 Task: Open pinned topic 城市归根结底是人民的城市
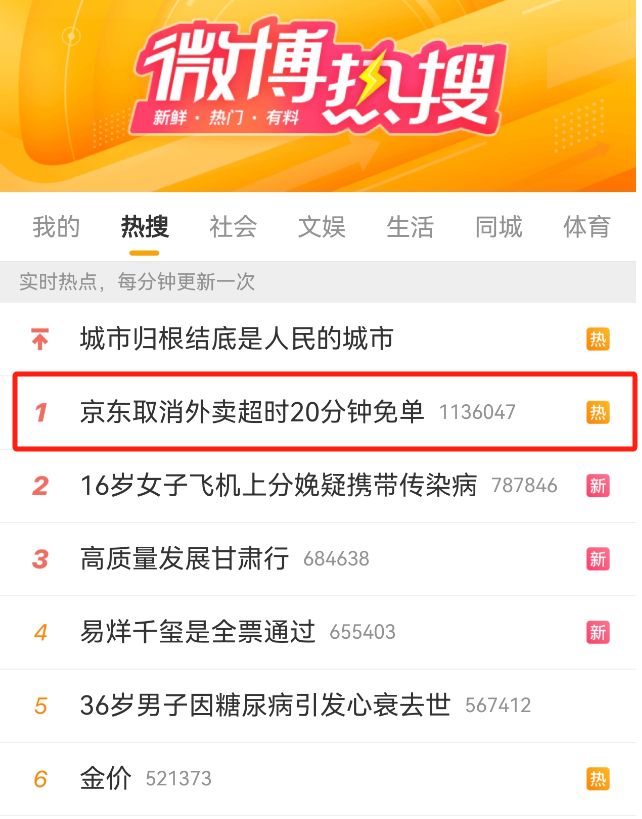(x=237, y=339)
